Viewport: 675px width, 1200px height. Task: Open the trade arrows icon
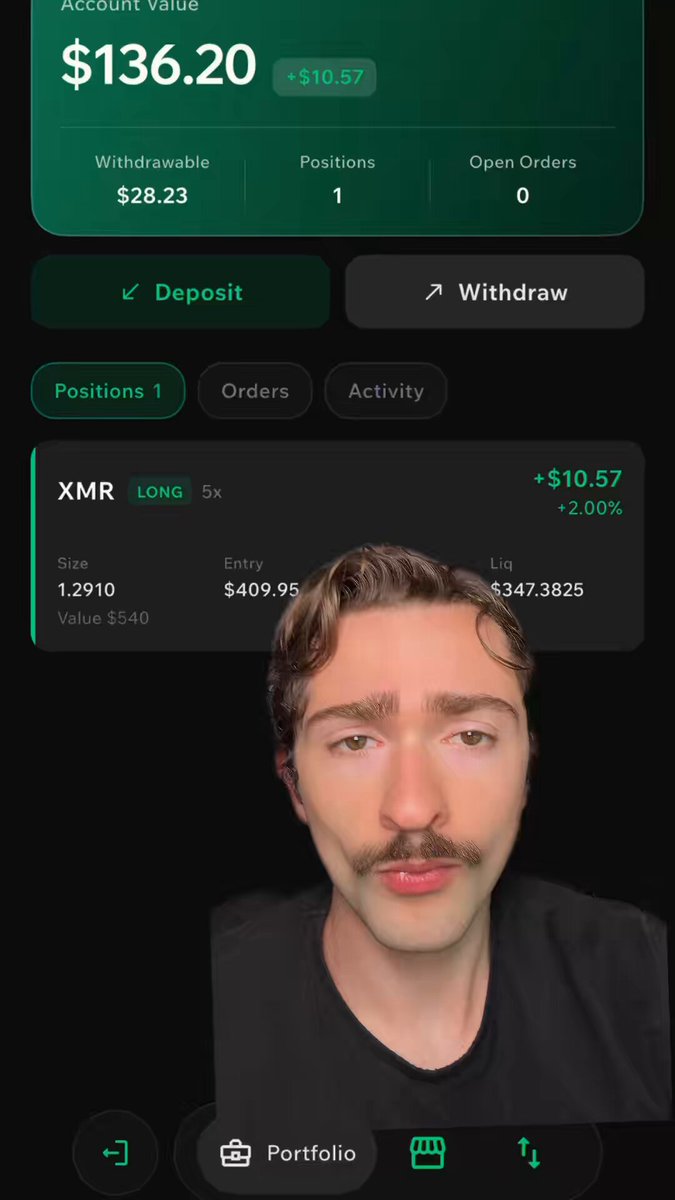click(529, 1153)
